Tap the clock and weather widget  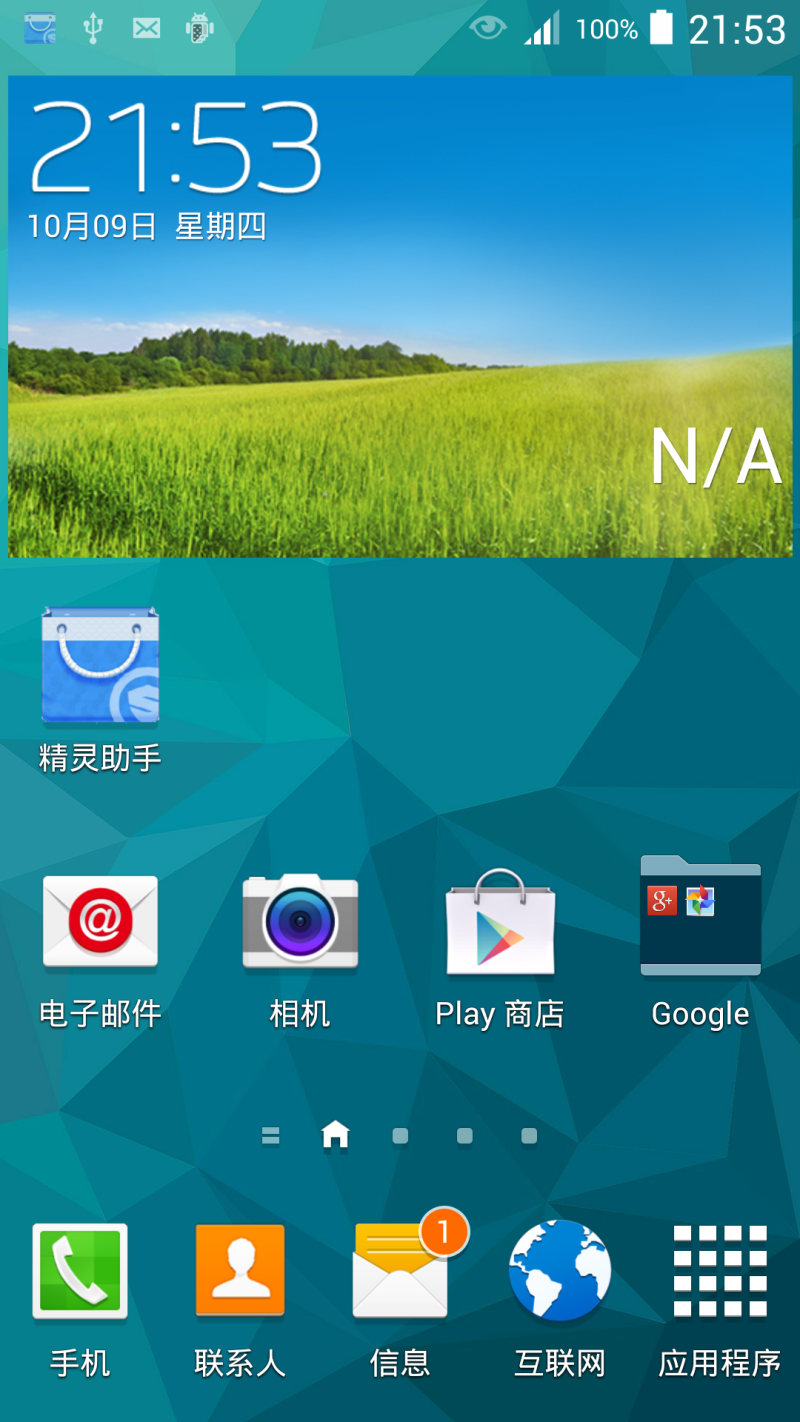(400, 316)
